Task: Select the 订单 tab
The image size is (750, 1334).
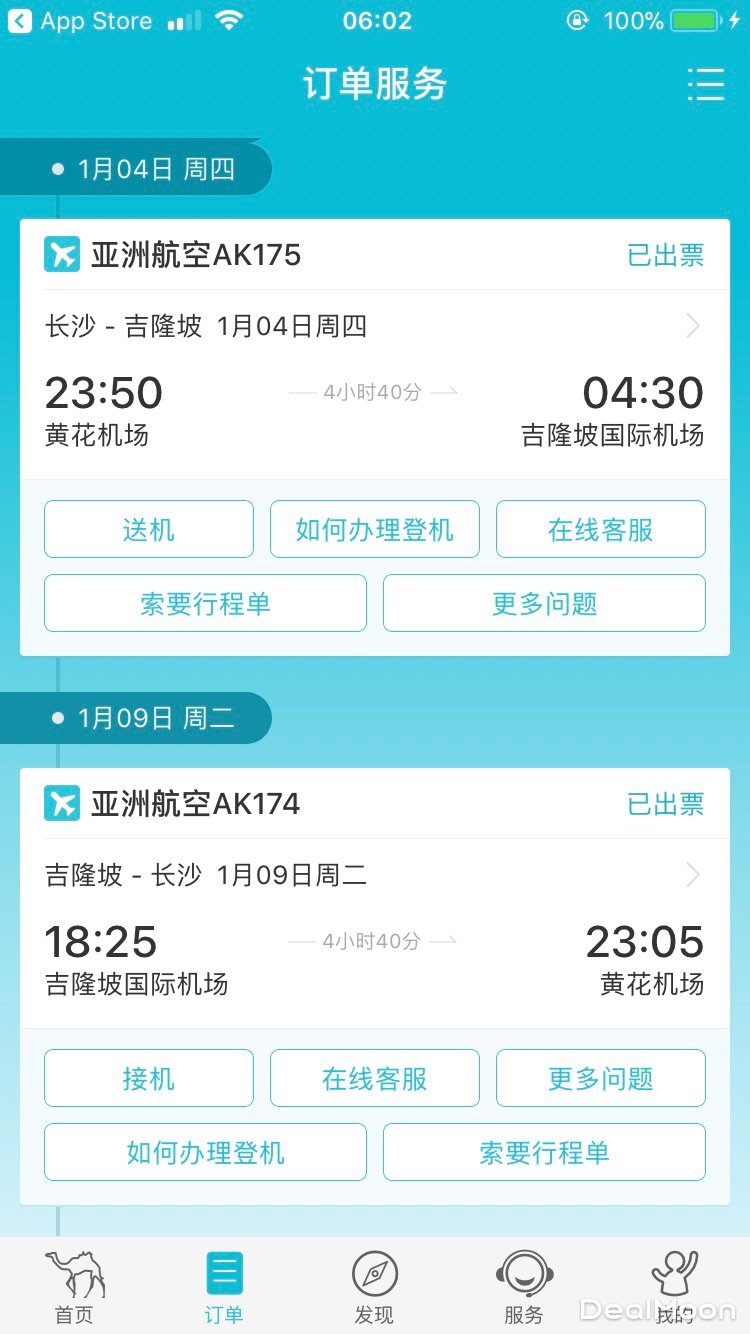Action: [224, 1288]
